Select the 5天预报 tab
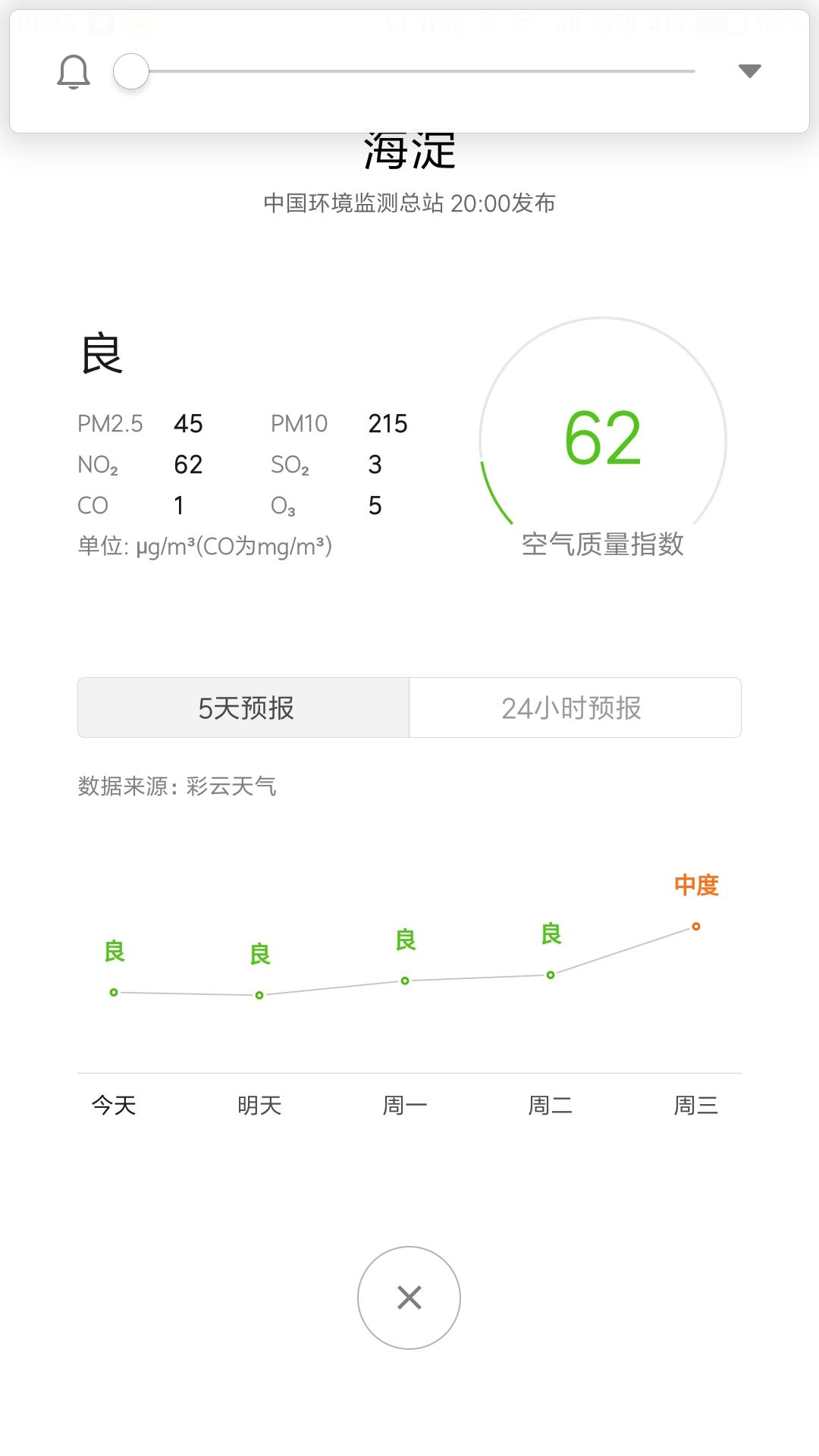819x1456 pixels. tap(243, 708)
